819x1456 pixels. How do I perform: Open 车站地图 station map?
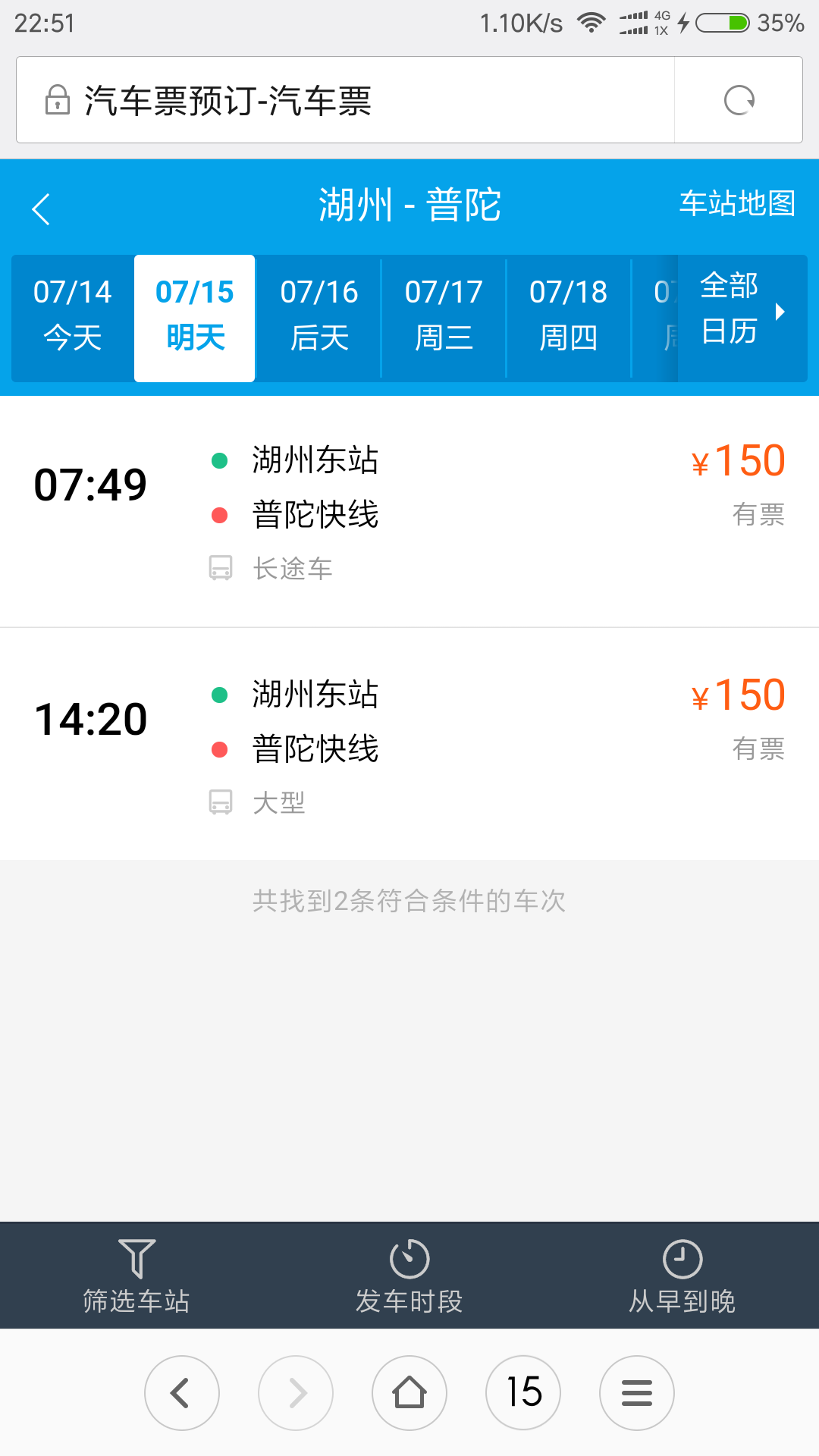(736, 203)
